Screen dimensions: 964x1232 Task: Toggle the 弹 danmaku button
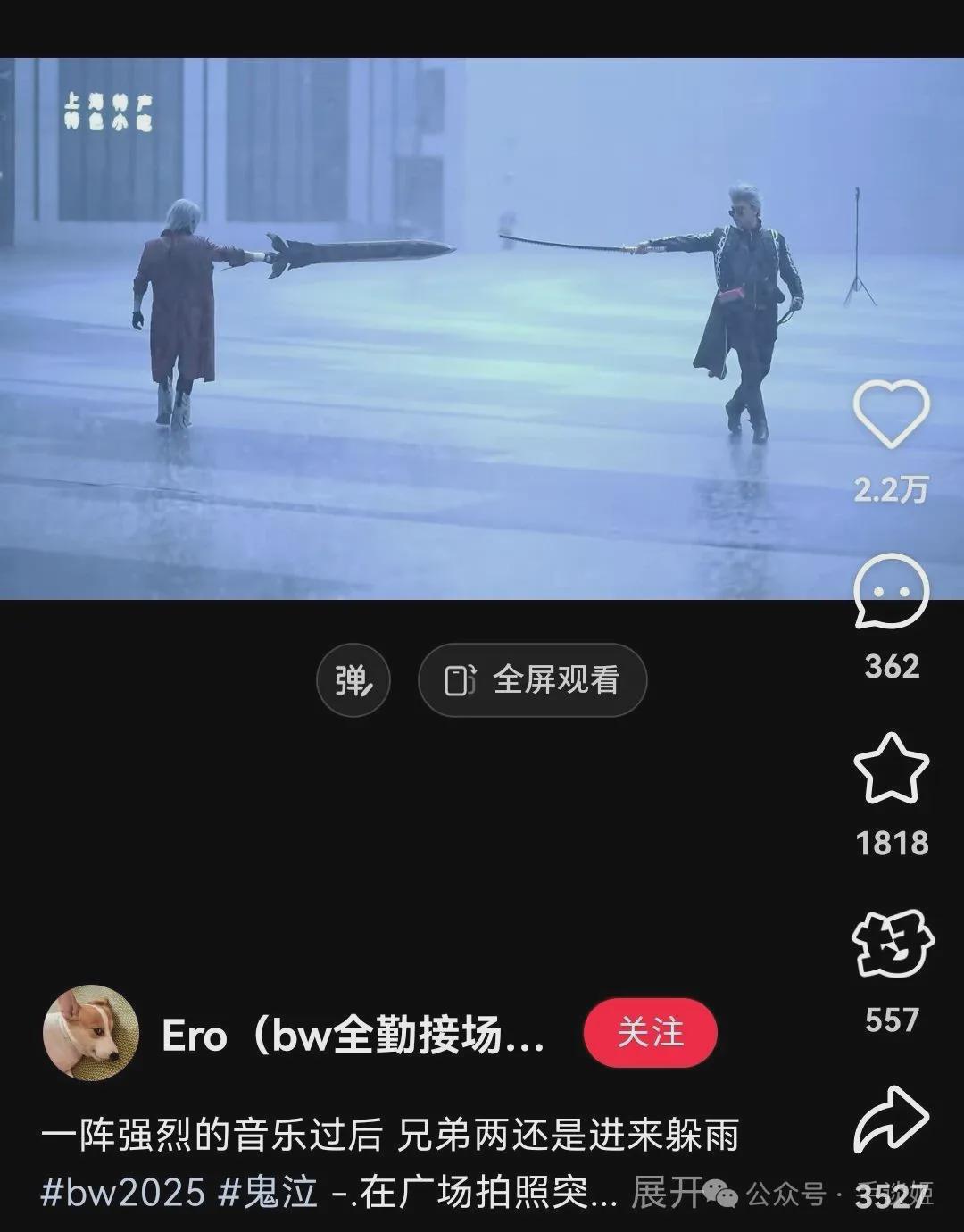(x=353, y=680)
